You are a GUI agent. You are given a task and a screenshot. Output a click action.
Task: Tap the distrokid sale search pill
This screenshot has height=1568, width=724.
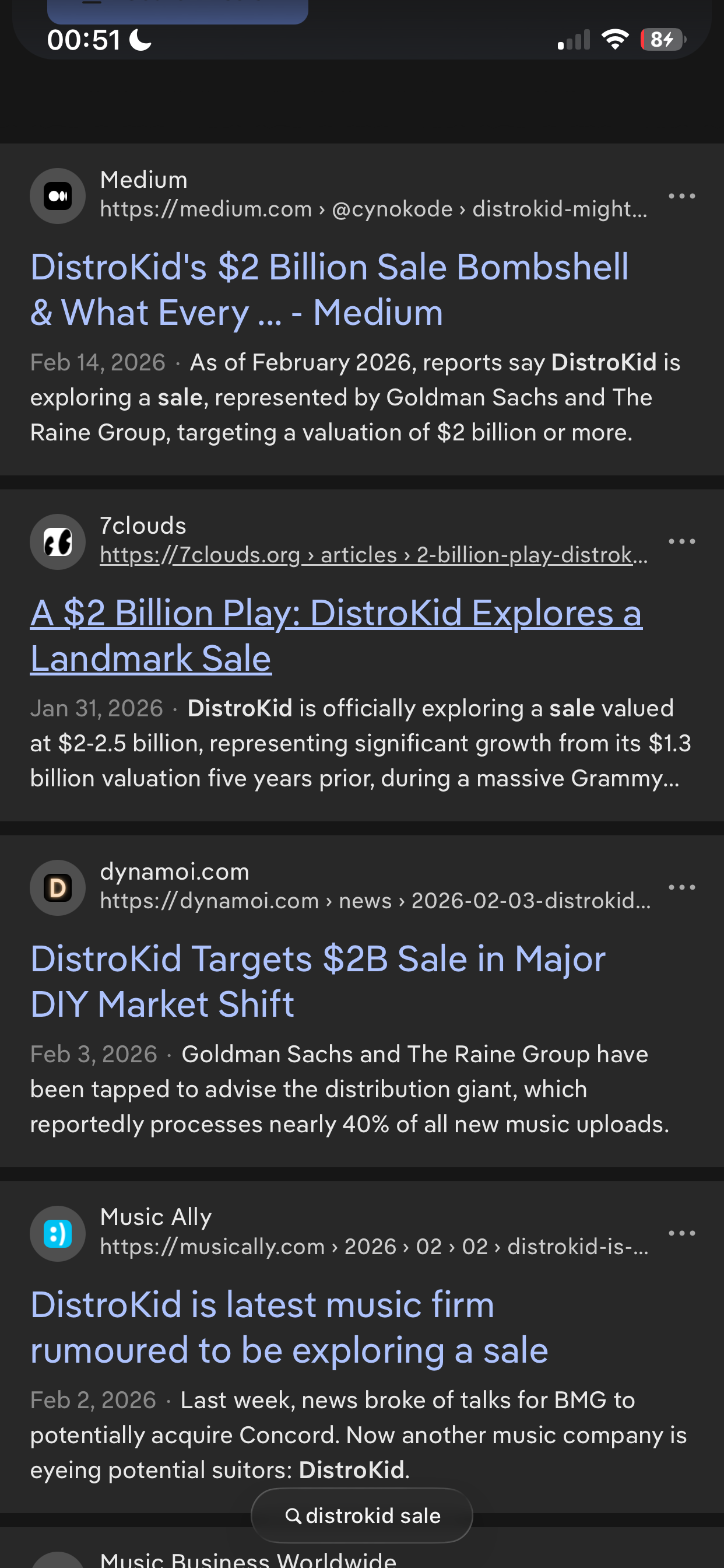(362, 1515)
